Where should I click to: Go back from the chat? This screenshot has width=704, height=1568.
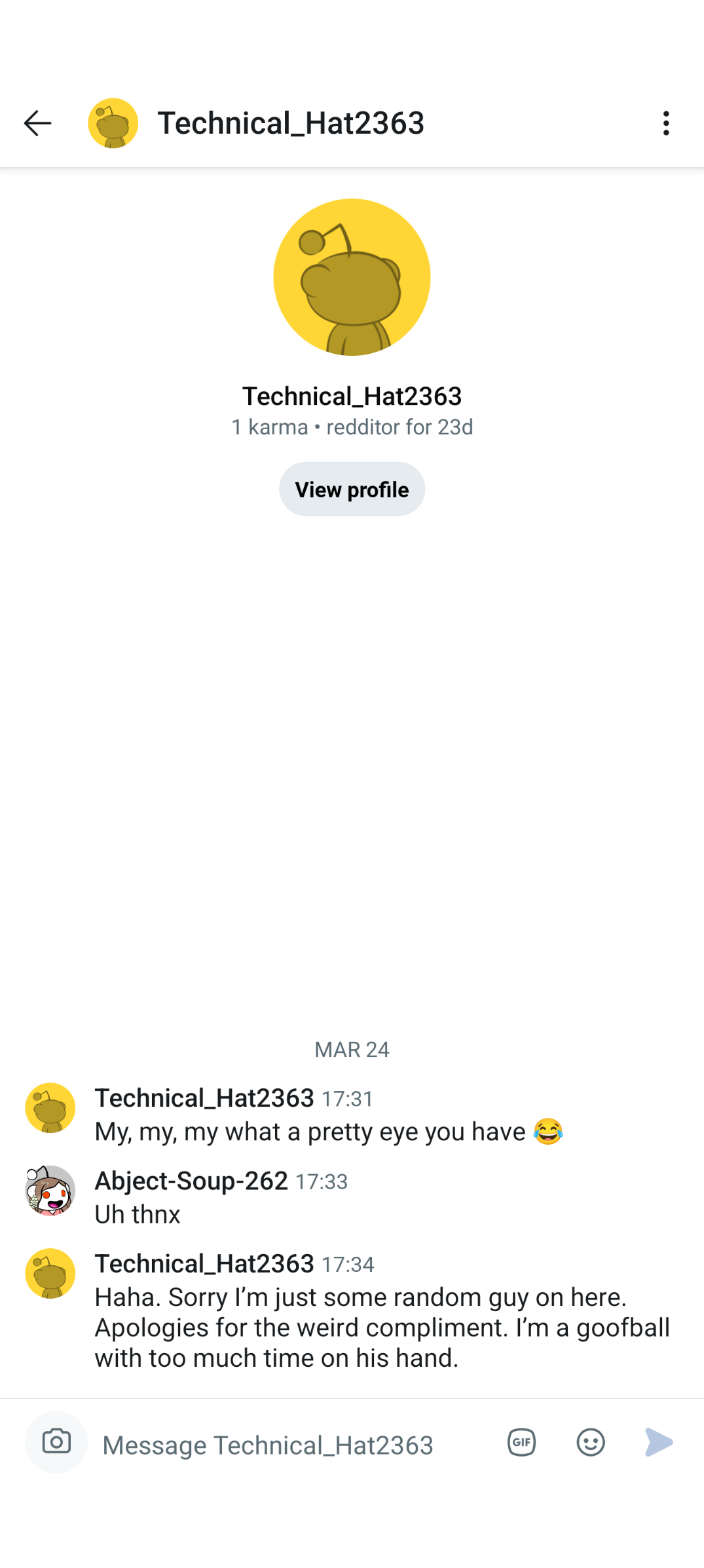coord(37,123)
